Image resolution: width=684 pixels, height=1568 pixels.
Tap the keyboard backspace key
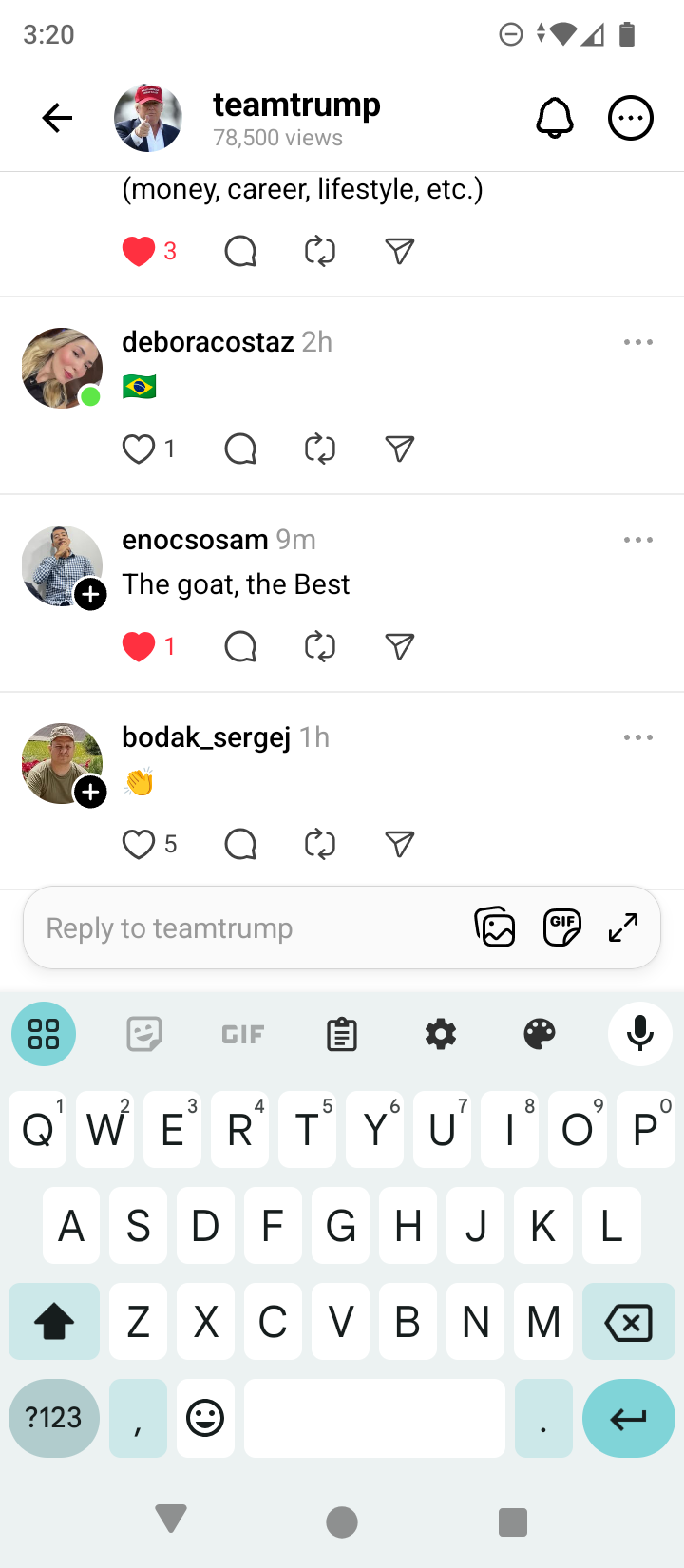(x=628, y=1322)
